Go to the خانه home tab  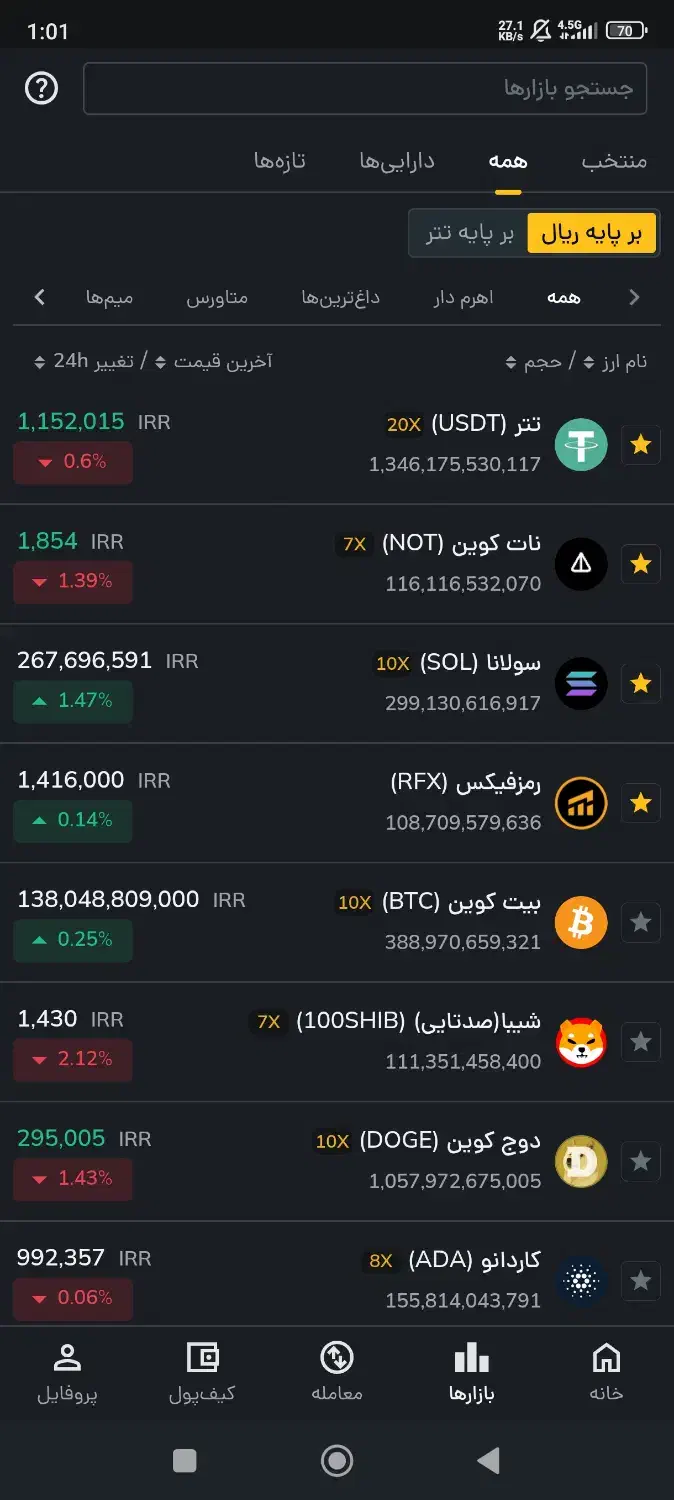606,1372
